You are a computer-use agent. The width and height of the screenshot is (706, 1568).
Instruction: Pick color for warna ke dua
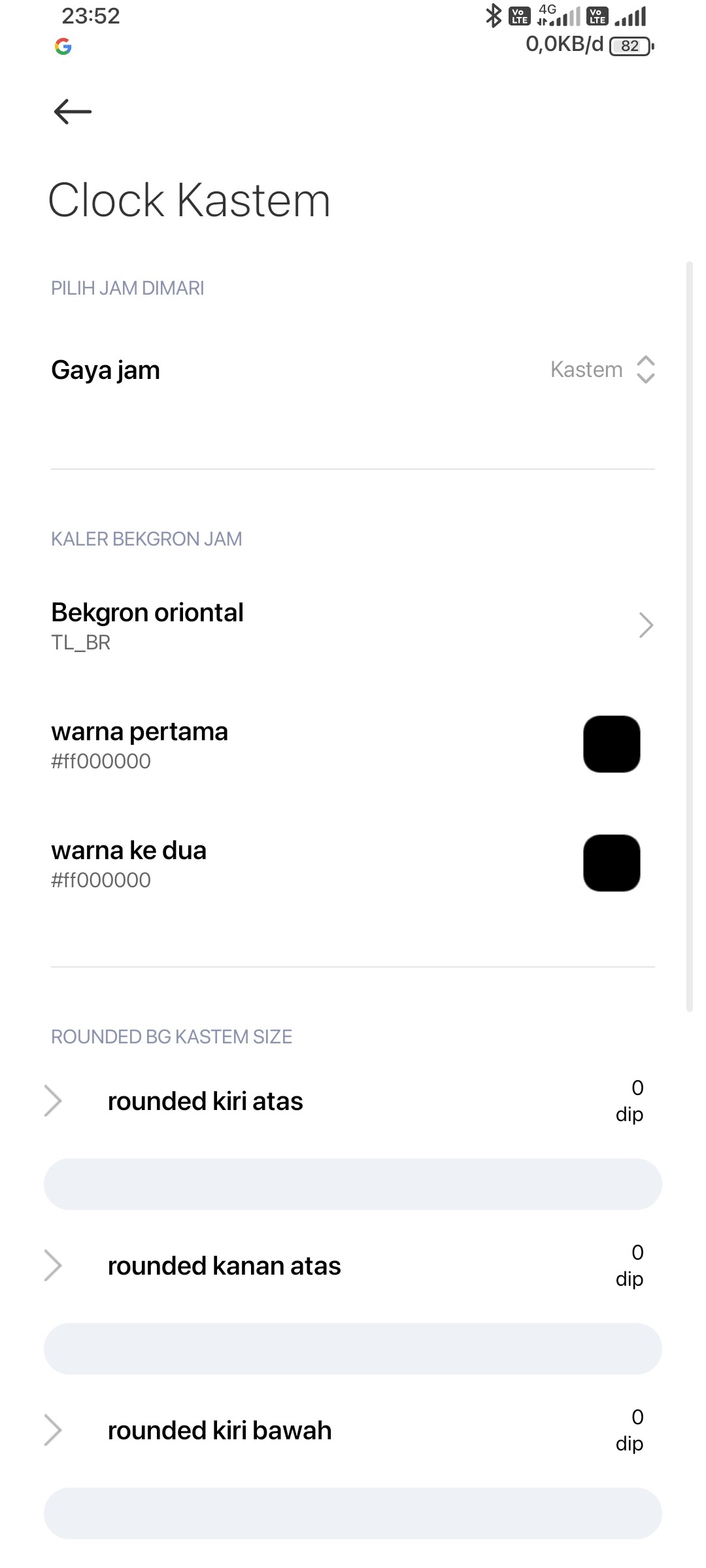[611, 863]
